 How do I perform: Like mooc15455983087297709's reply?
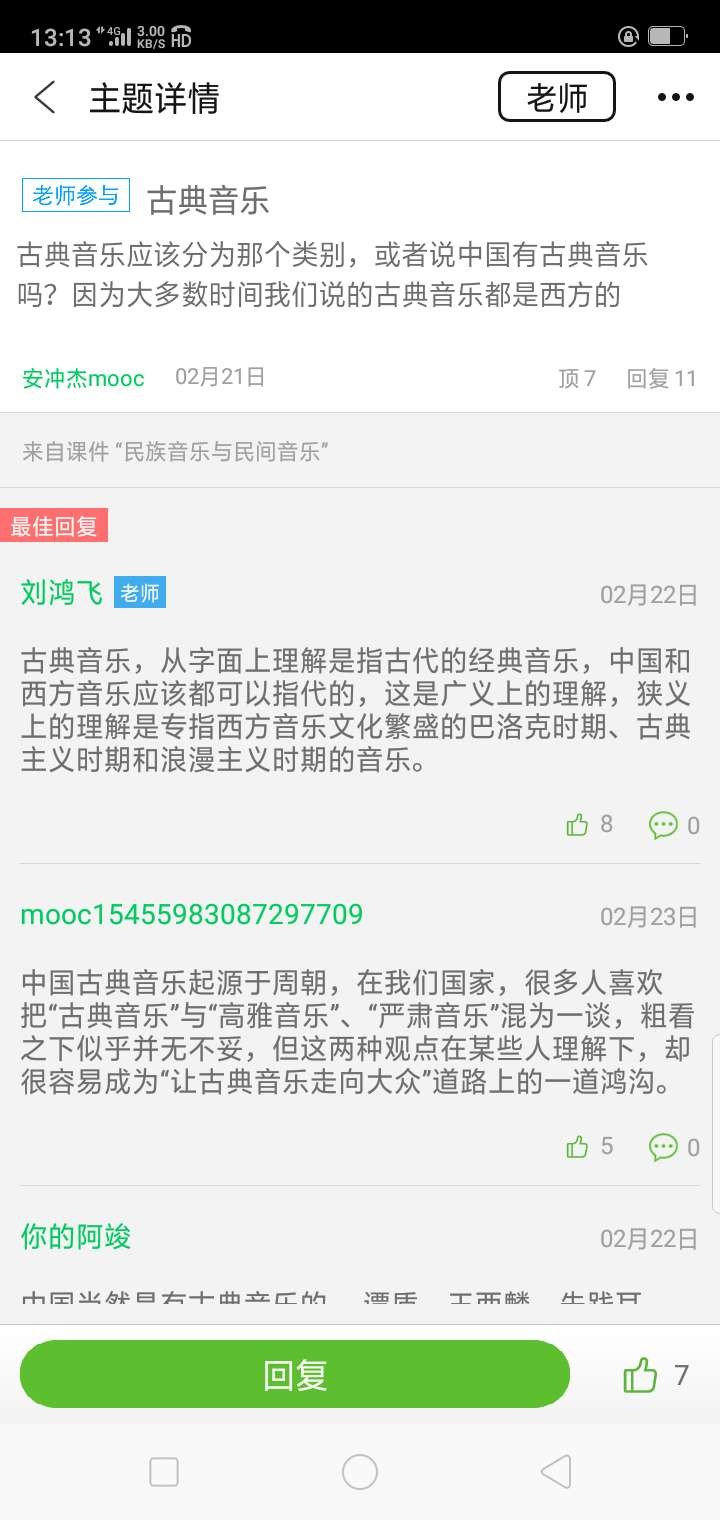(578, 1147)
